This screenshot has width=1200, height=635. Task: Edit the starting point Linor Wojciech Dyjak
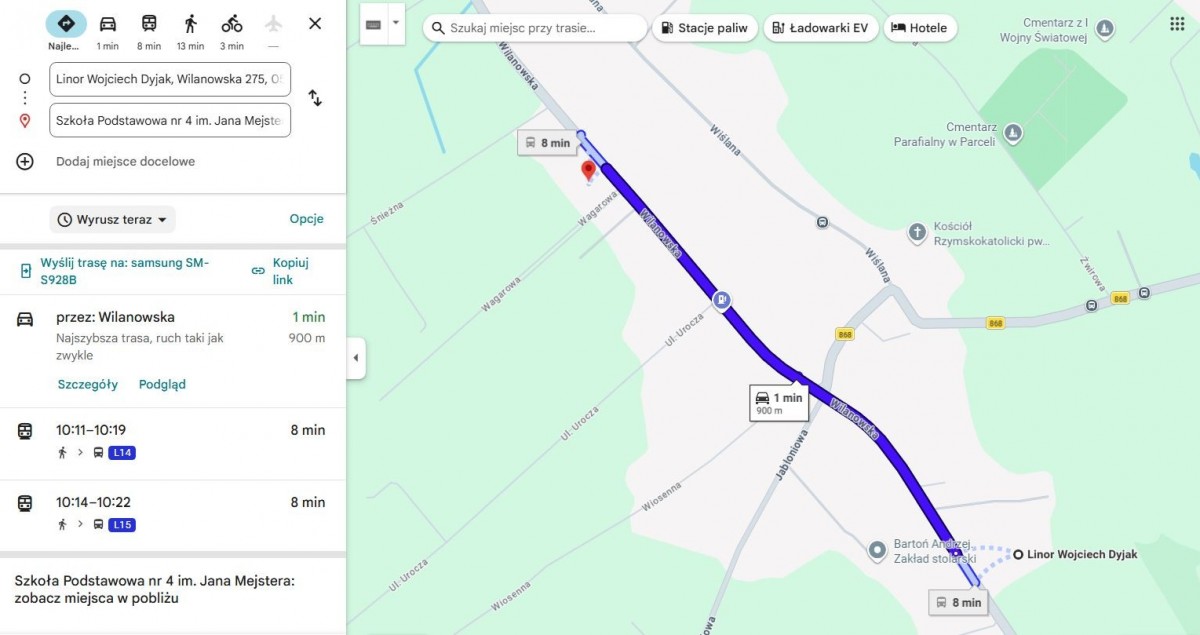tap(170, 79)
